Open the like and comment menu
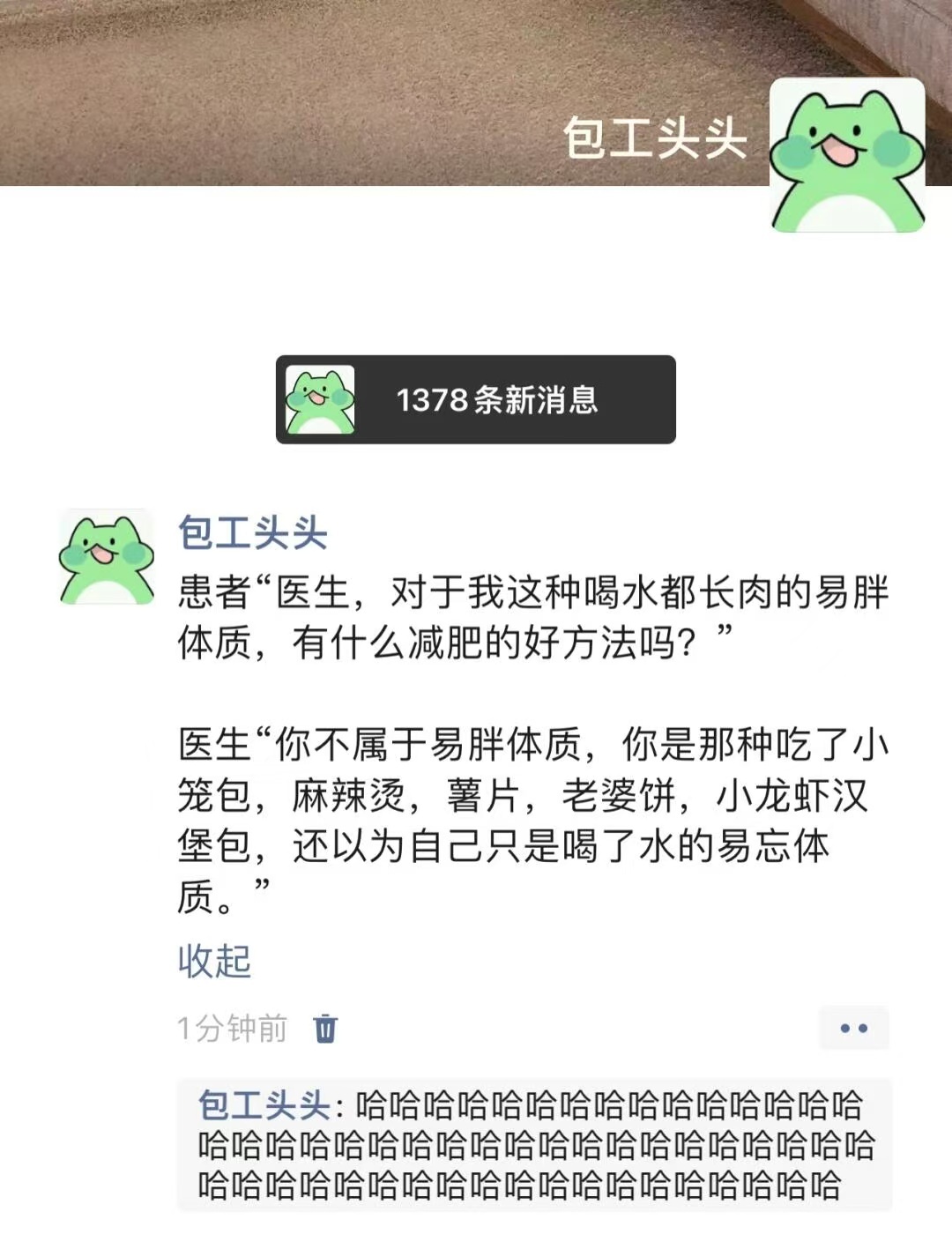This screenshot has width=952, height=1234. [x=853, y=1028]
